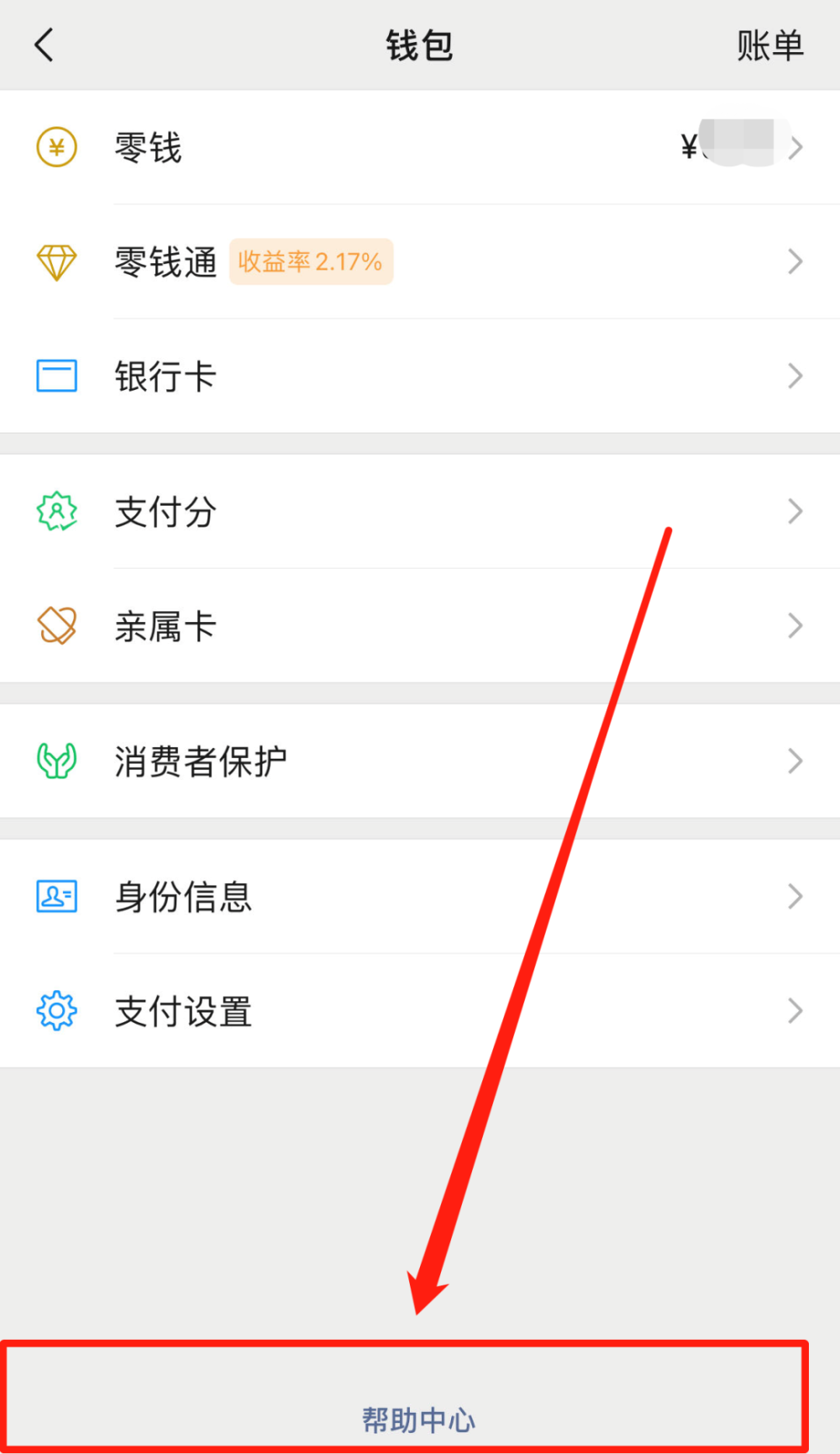Screen dimensions: 840x1454
Task: Open the 亲属卡 row
Action: (x=420, y=626)
